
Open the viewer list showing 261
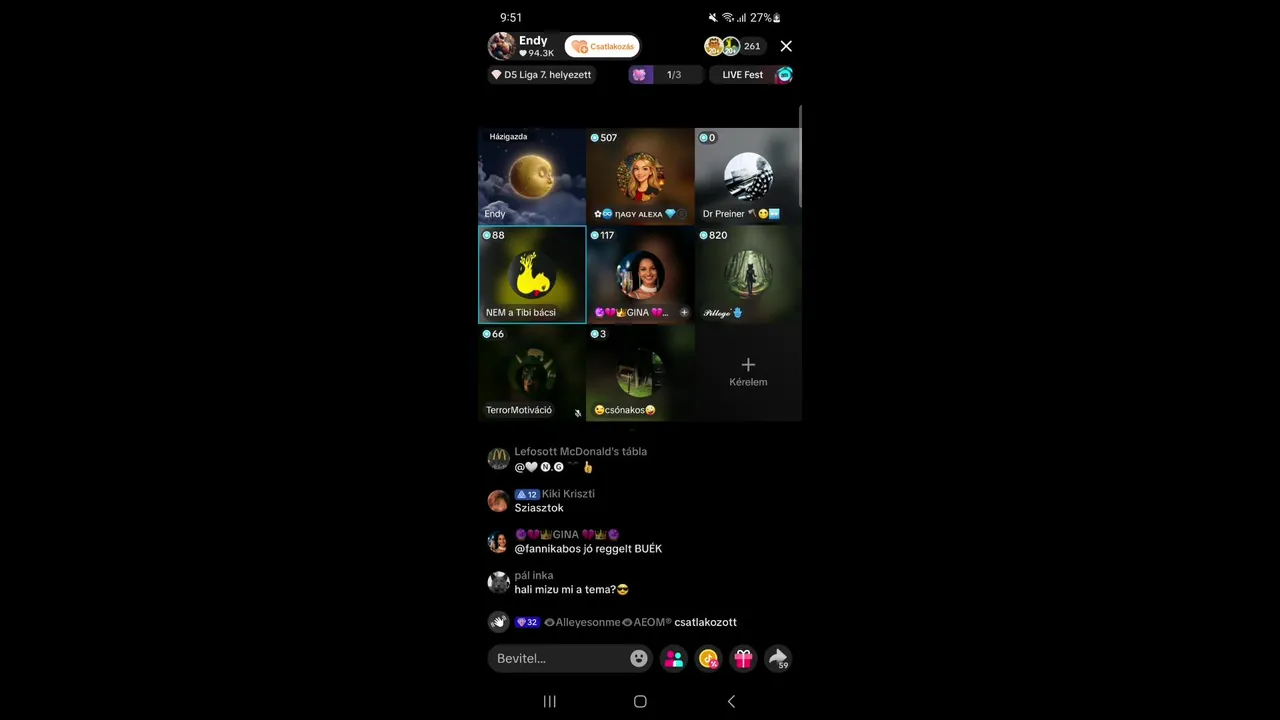tap(735, 46)
